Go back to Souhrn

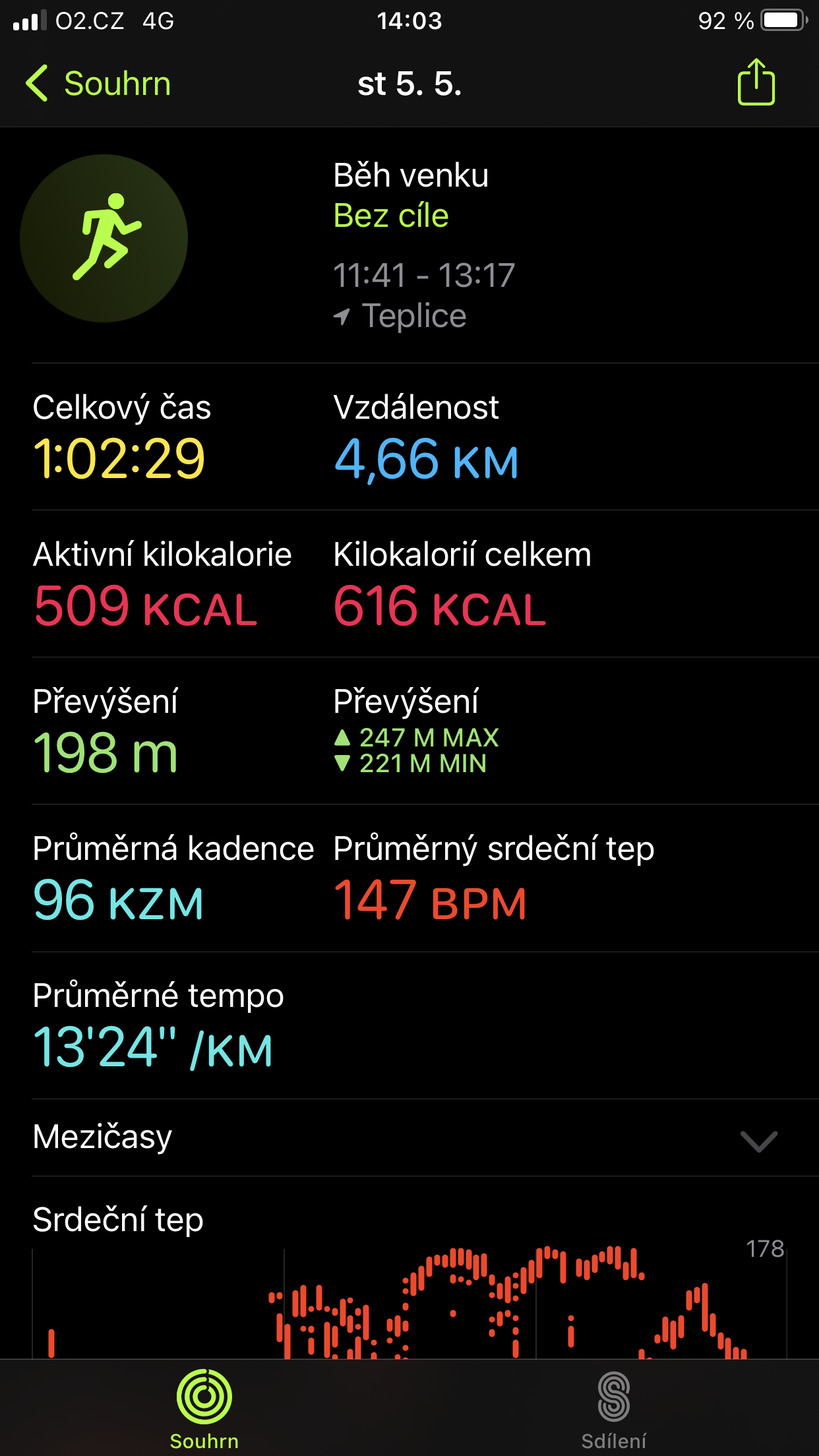[x=99, y=84]
